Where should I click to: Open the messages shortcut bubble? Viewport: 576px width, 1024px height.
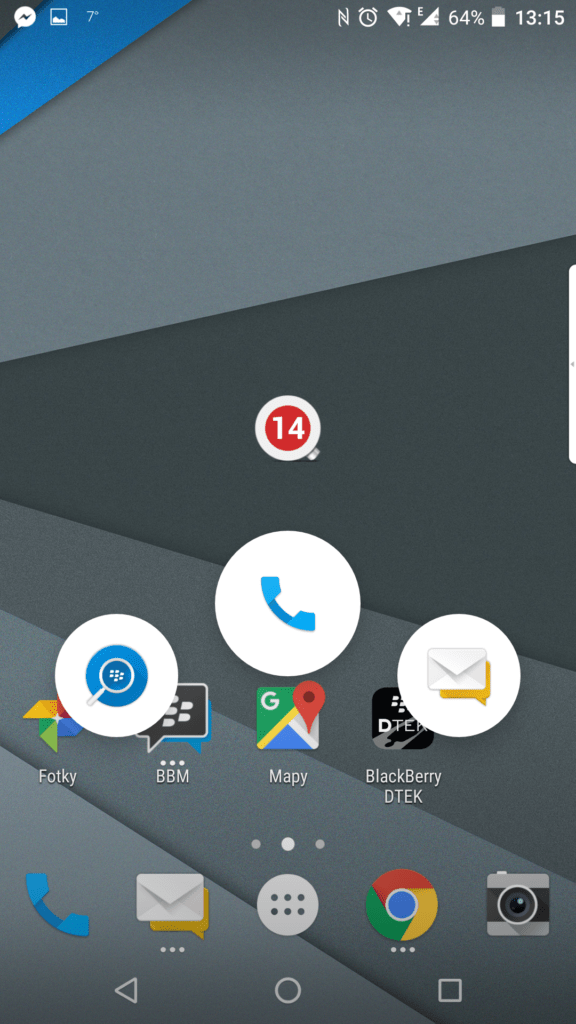tap(458, 675)
